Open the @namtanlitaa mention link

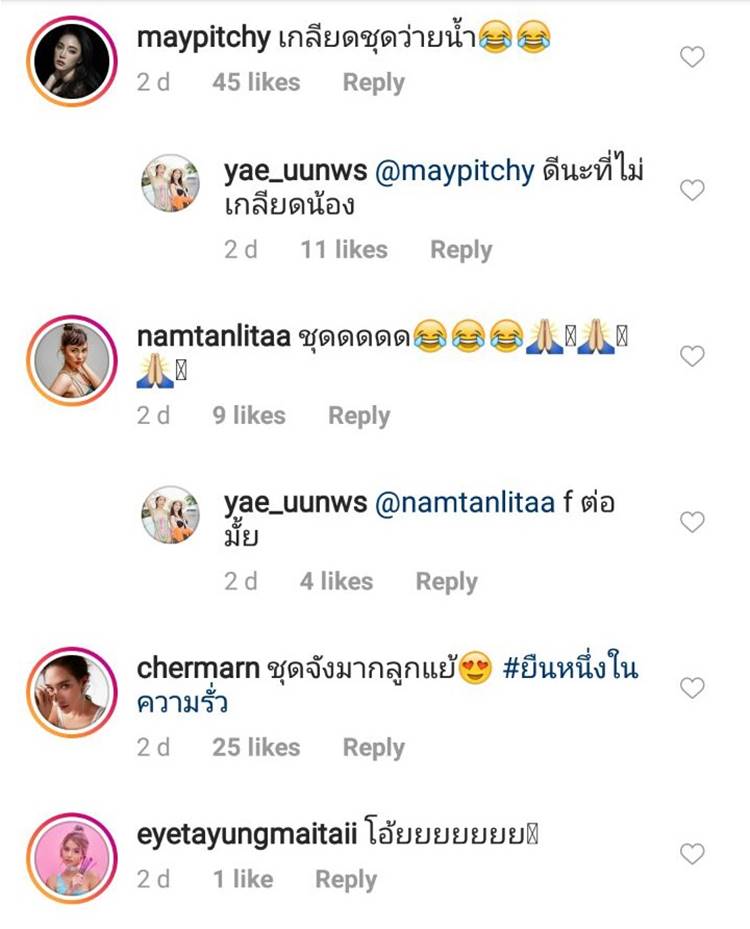tap(462, 505)
